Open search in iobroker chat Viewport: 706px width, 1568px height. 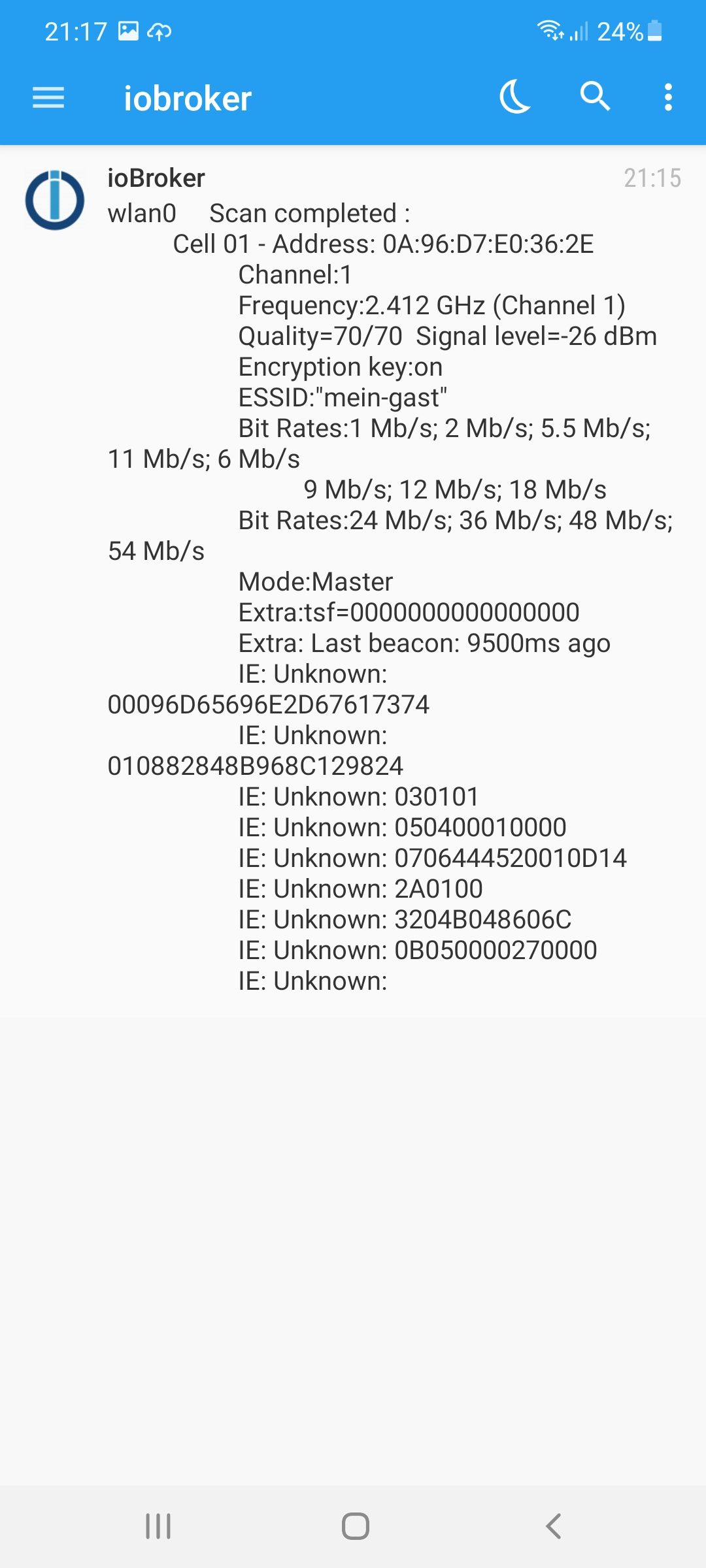point(595,97)
